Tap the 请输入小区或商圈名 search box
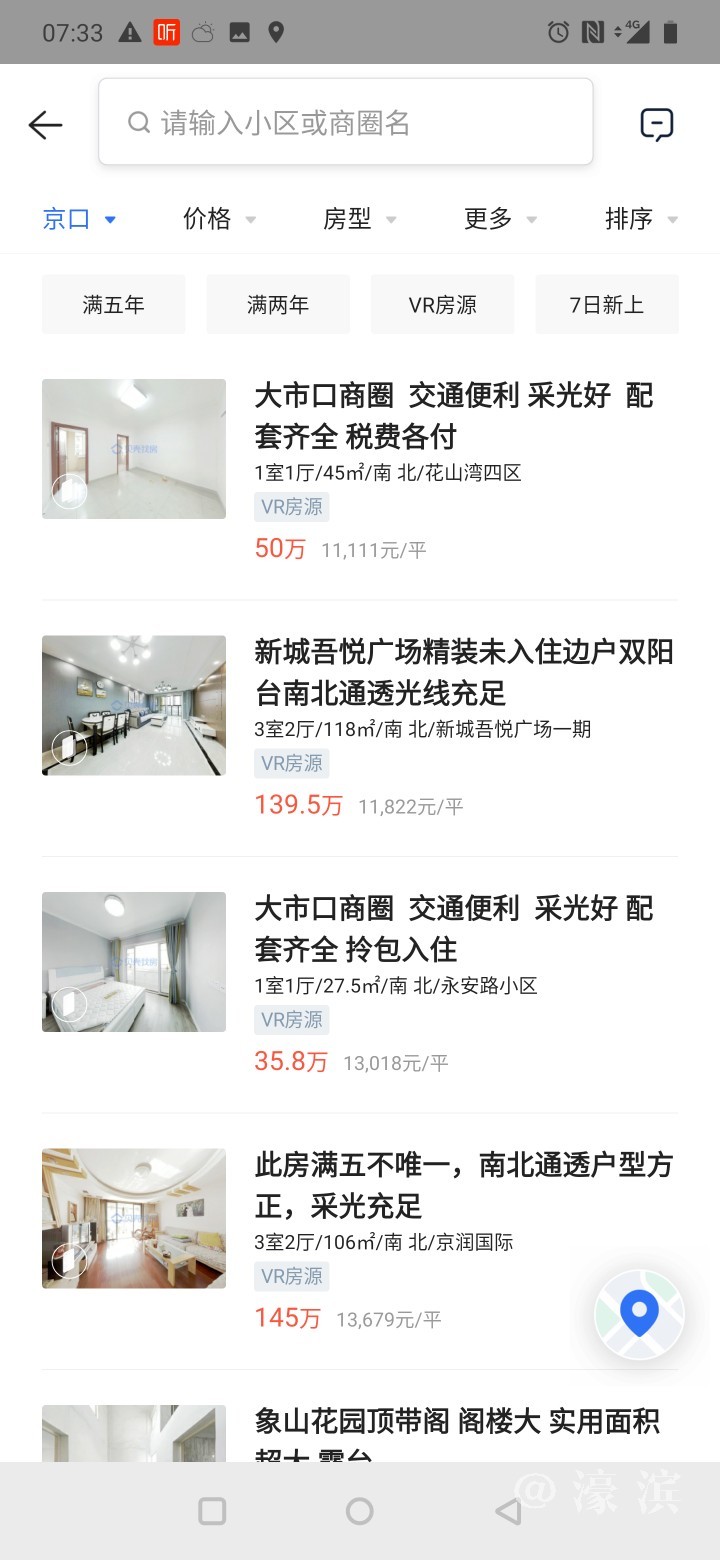 345,123
